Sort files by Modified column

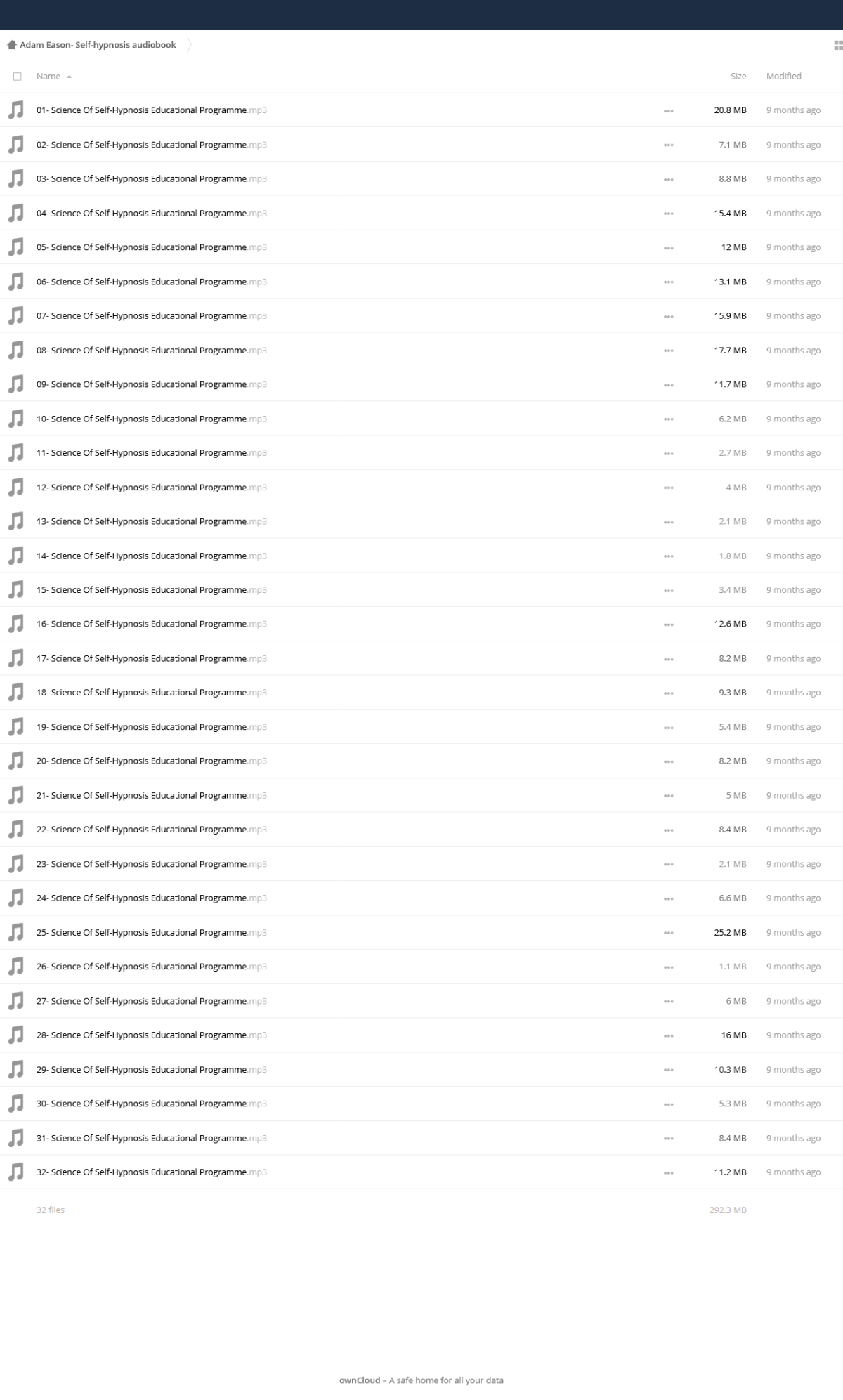click(x=784, y=76)
